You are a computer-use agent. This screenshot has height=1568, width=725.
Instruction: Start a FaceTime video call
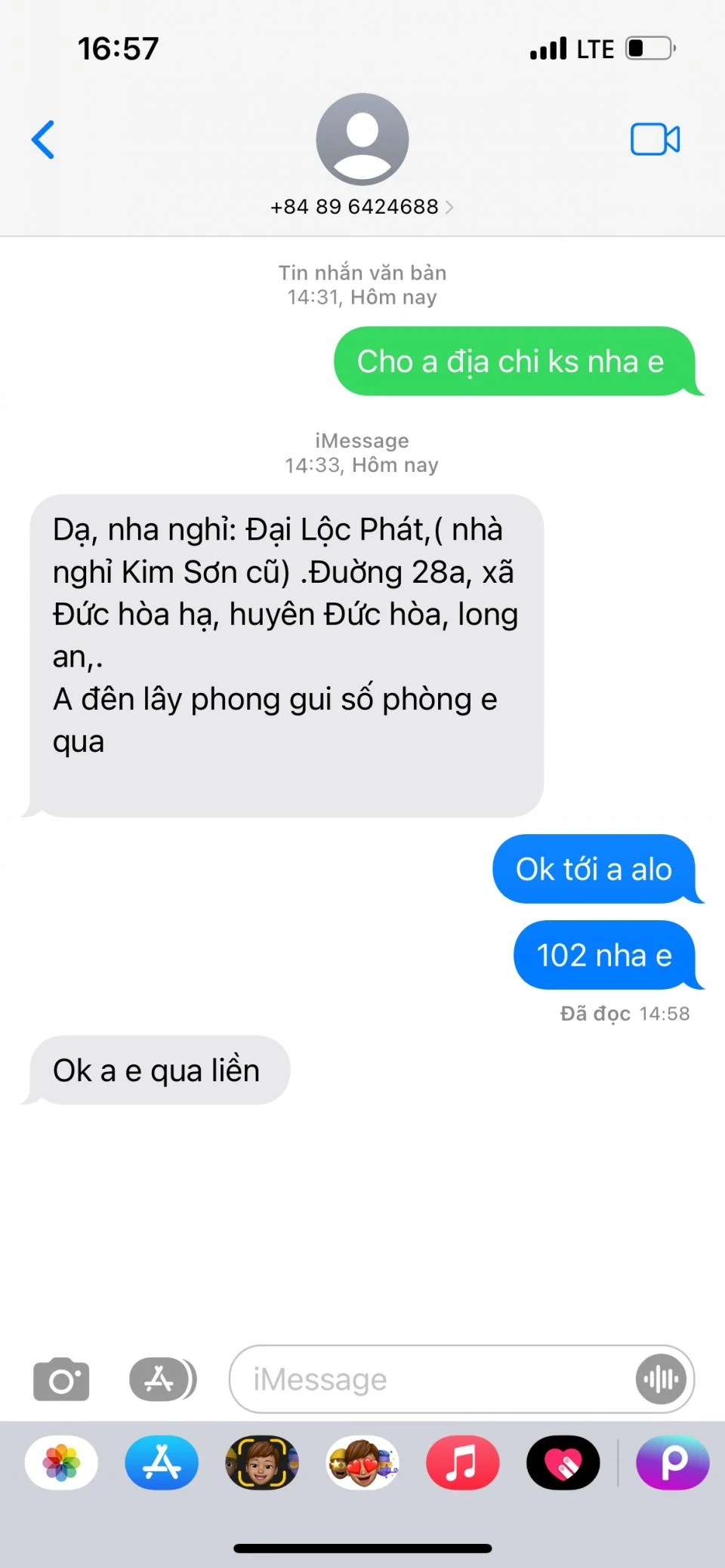(655, 140)
